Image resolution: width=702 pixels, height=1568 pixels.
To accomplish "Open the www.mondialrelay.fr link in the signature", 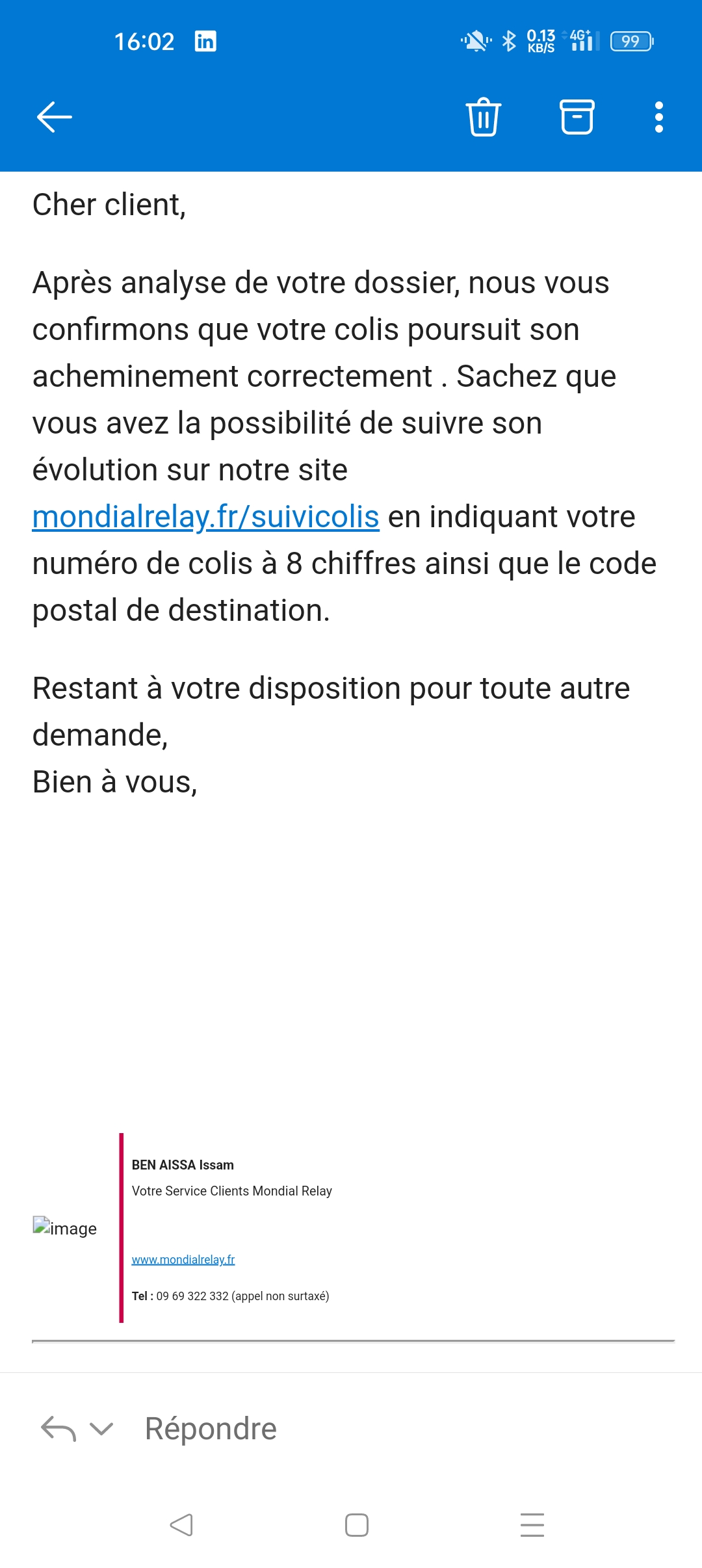I will 183,1259.
